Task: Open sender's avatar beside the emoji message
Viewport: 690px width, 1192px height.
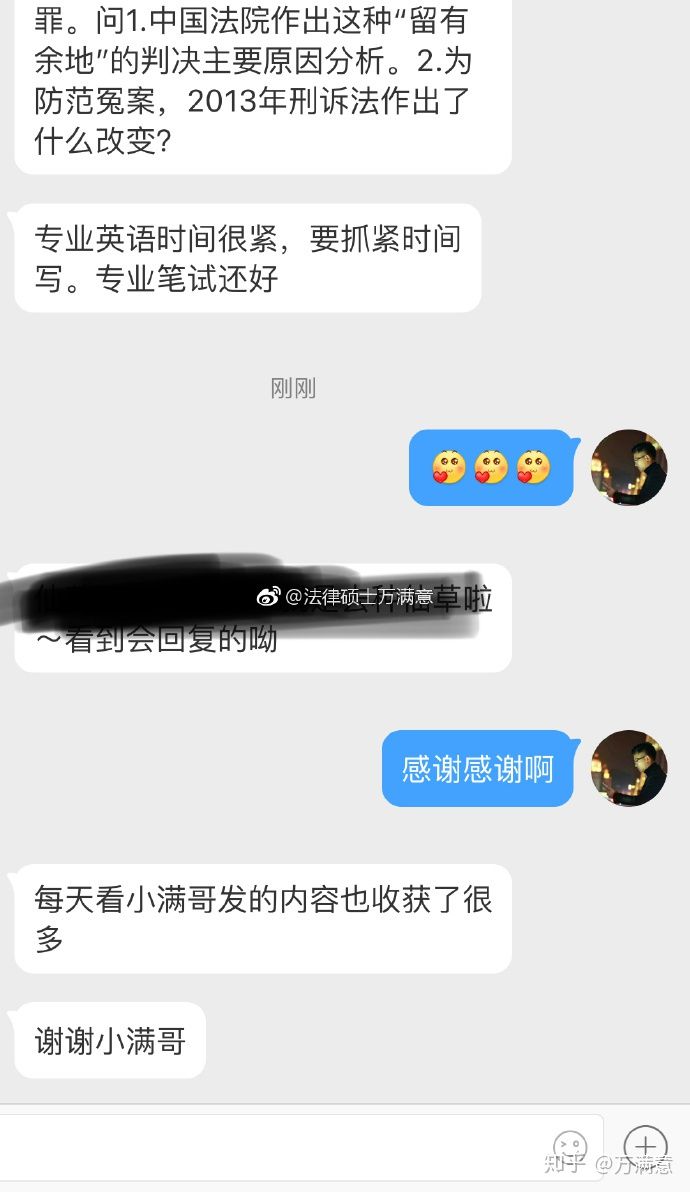Action: pyautogui.click(x=629, y=468)
